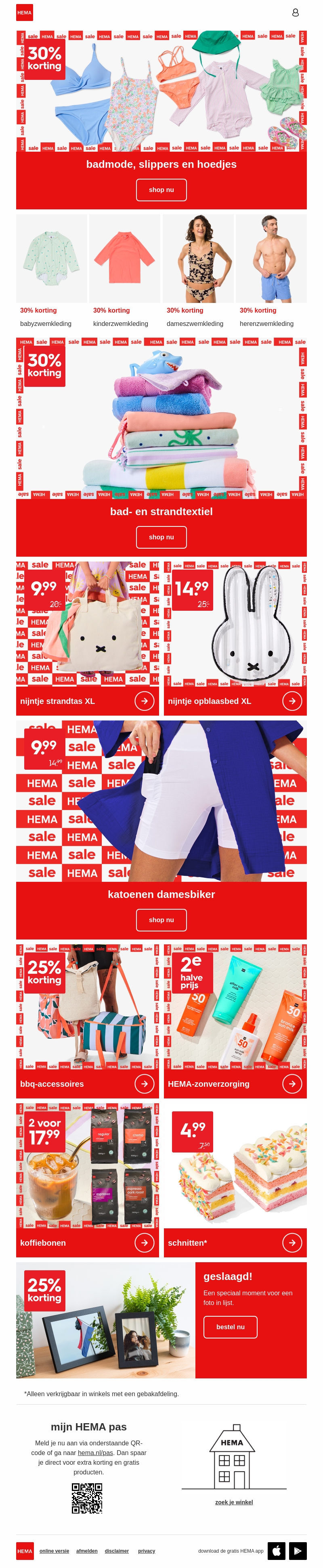This screenshot has width=323, height=1568.
Task: Open the bbq-accessoires arrow
Action: coord(144,1084)
